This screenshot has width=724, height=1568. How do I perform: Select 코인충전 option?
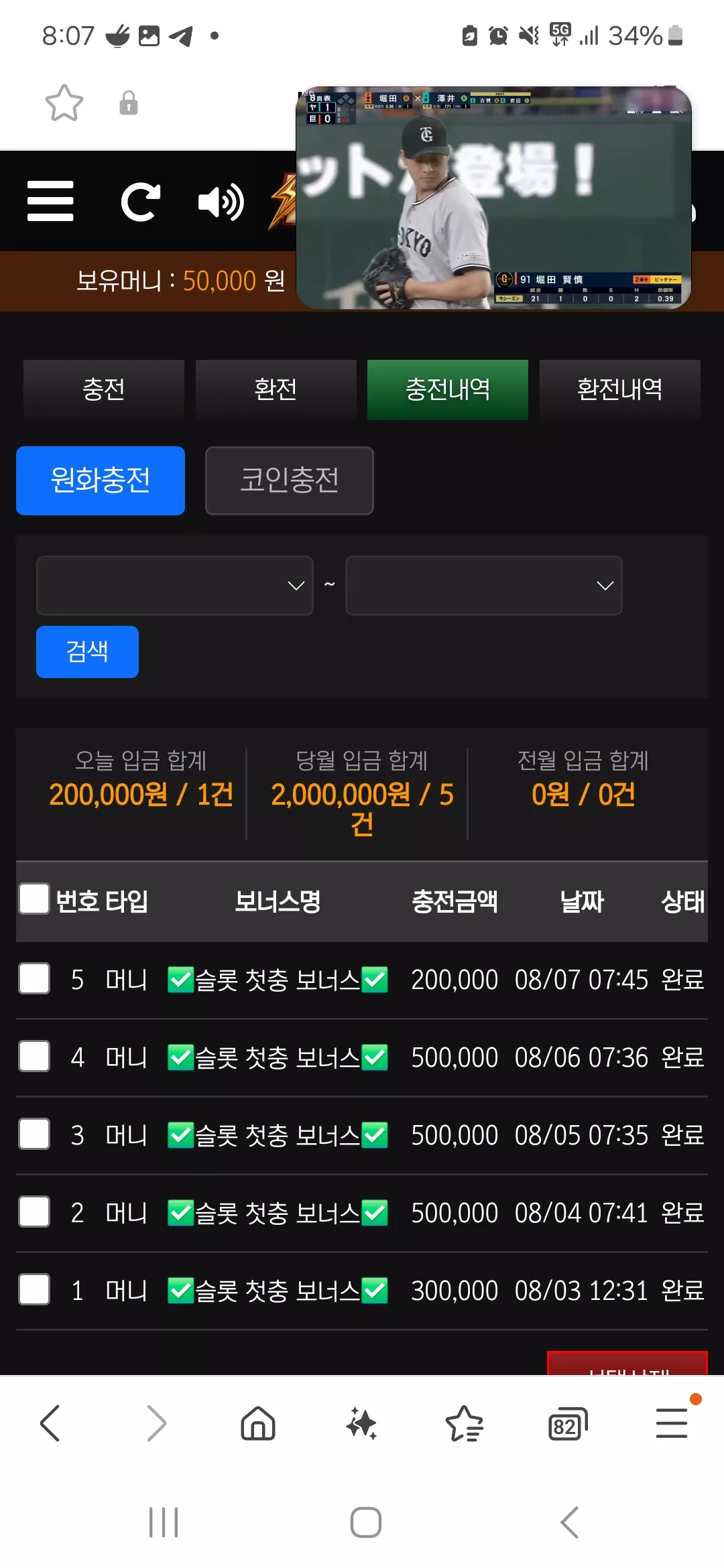(x=290, y=480)
